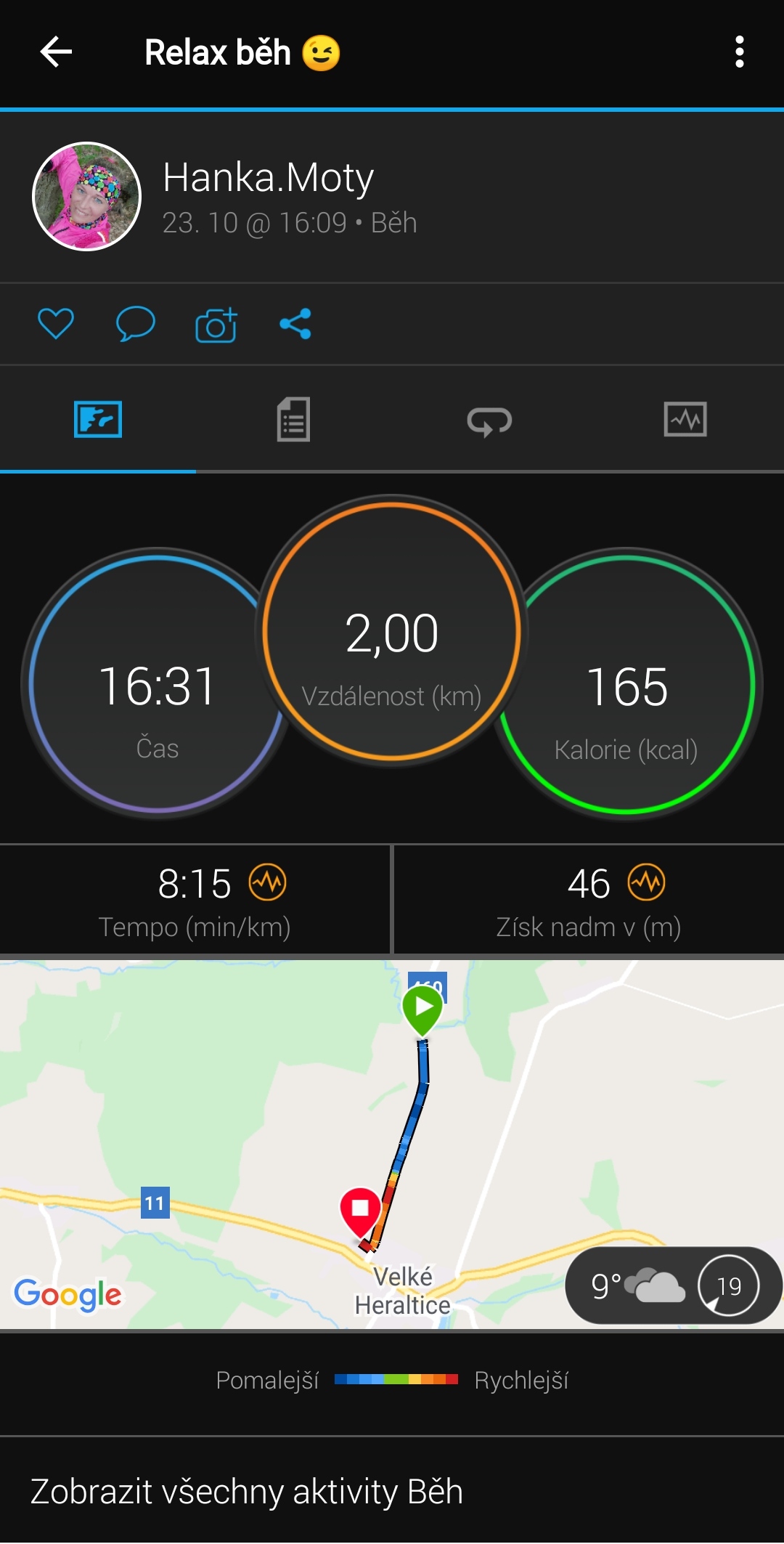The image size is (784, 1544).
Task: Open Hanka.Moty's profile picture
Action: point(87,196)
